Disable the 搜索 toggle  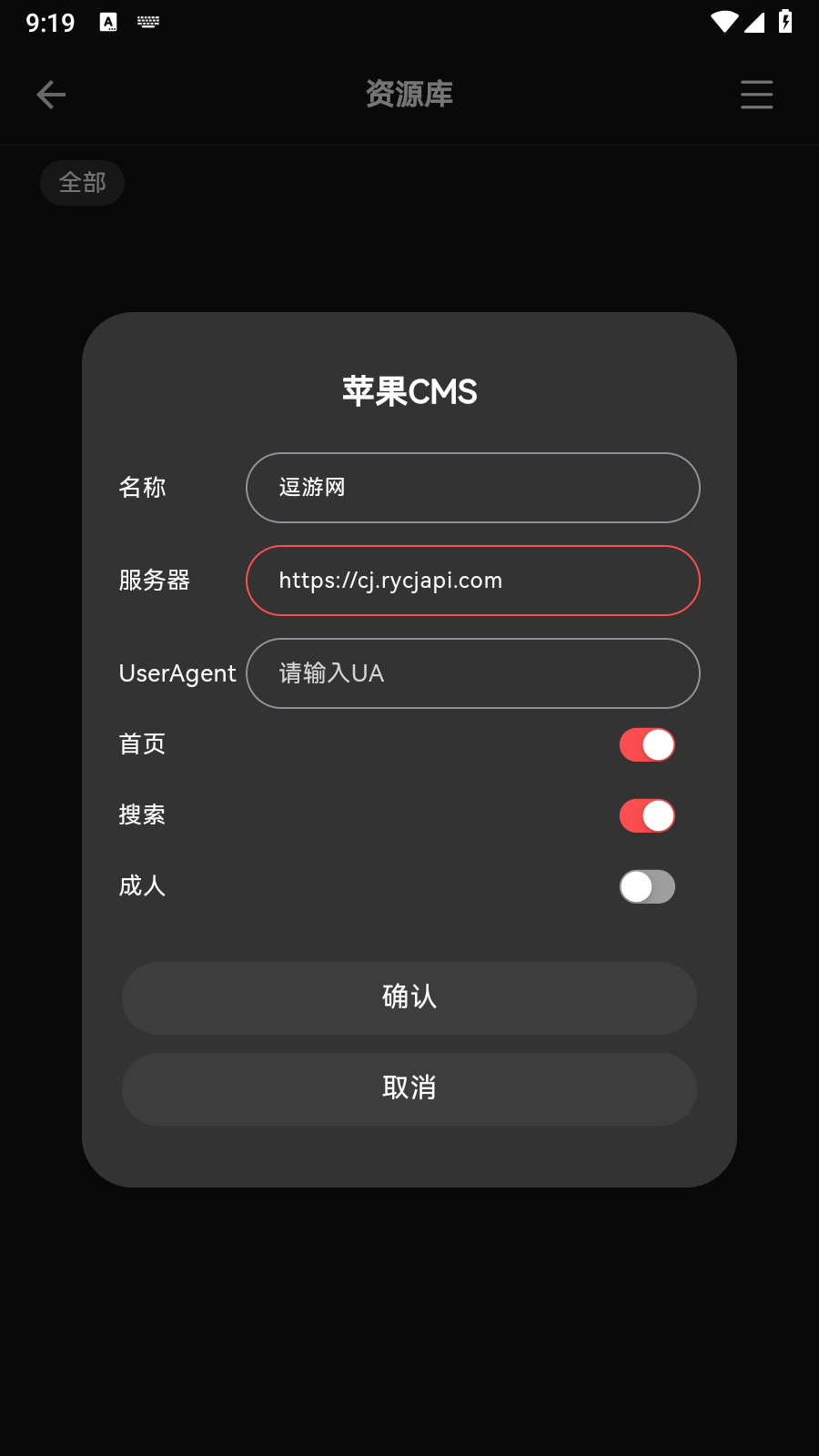(647, 815)
